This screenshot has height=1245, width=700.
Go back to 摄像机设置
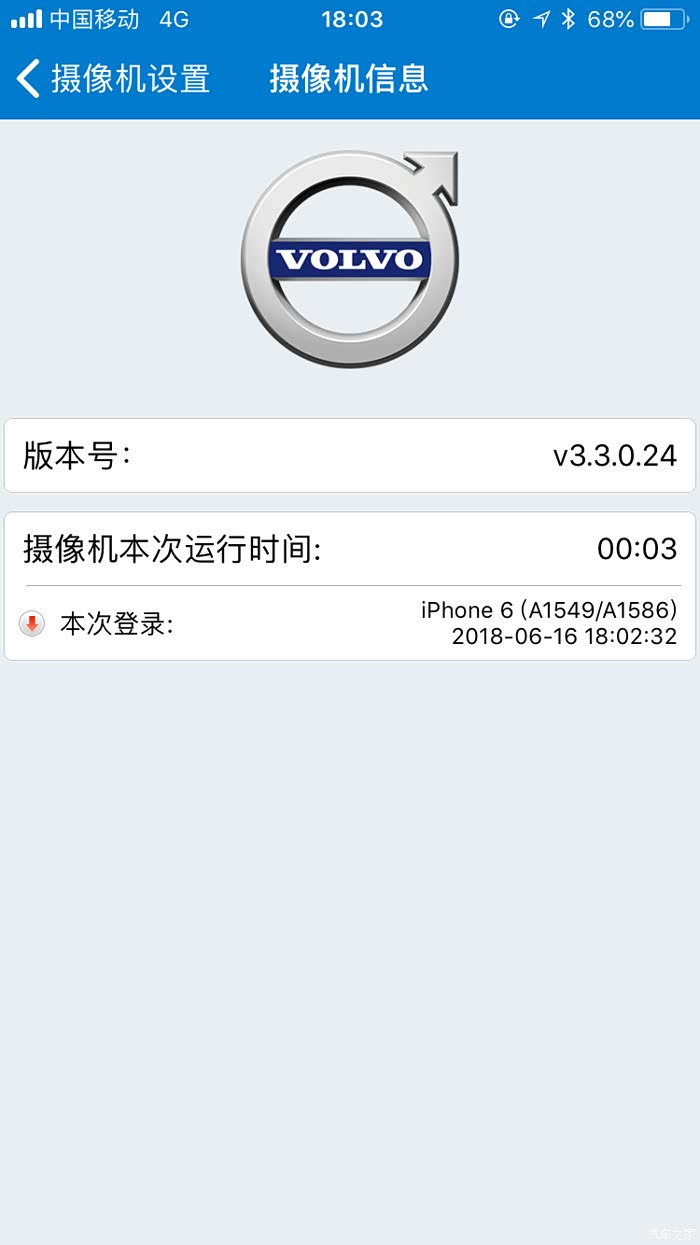pyautogui.click(x=112, y=78)
